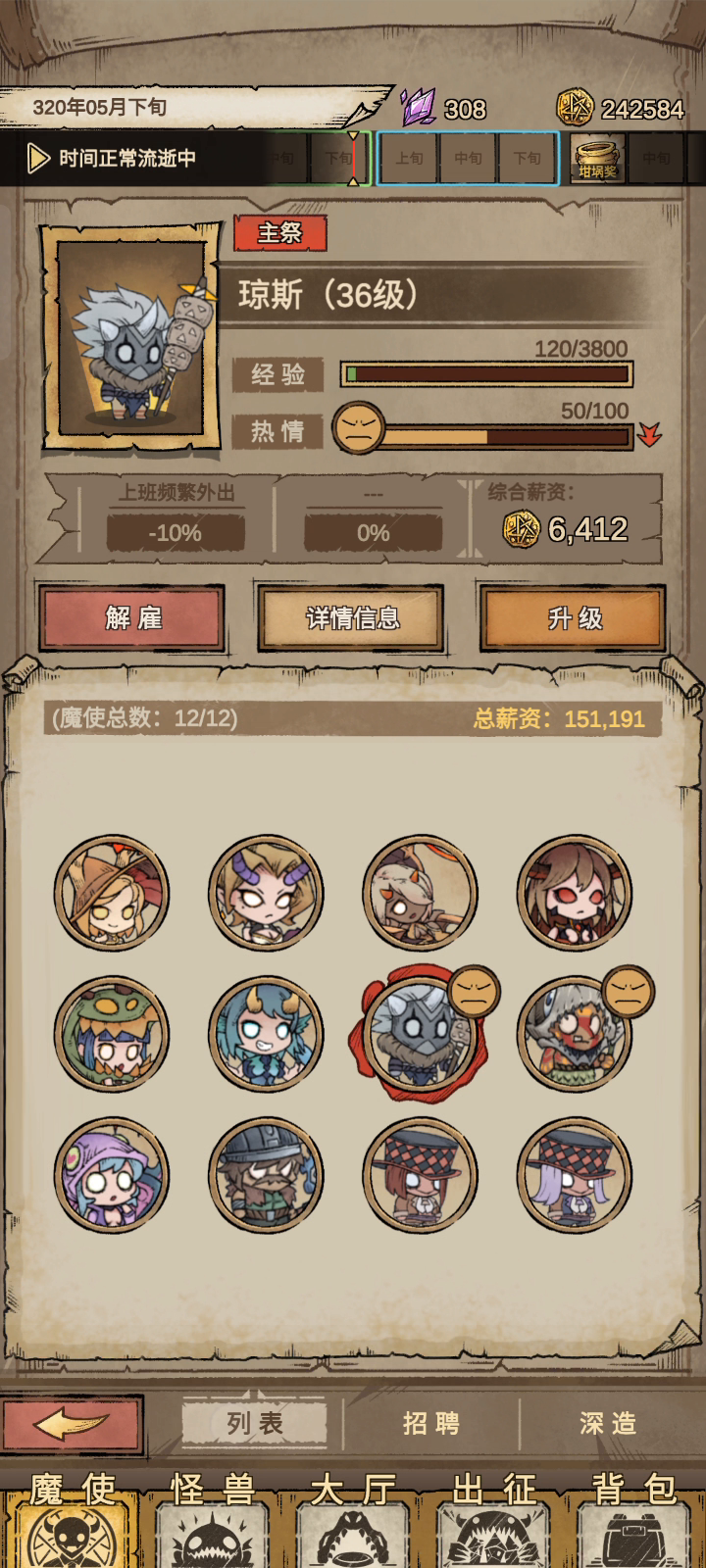Select the helmeted bearded character portrait

tap(266, 1175)
